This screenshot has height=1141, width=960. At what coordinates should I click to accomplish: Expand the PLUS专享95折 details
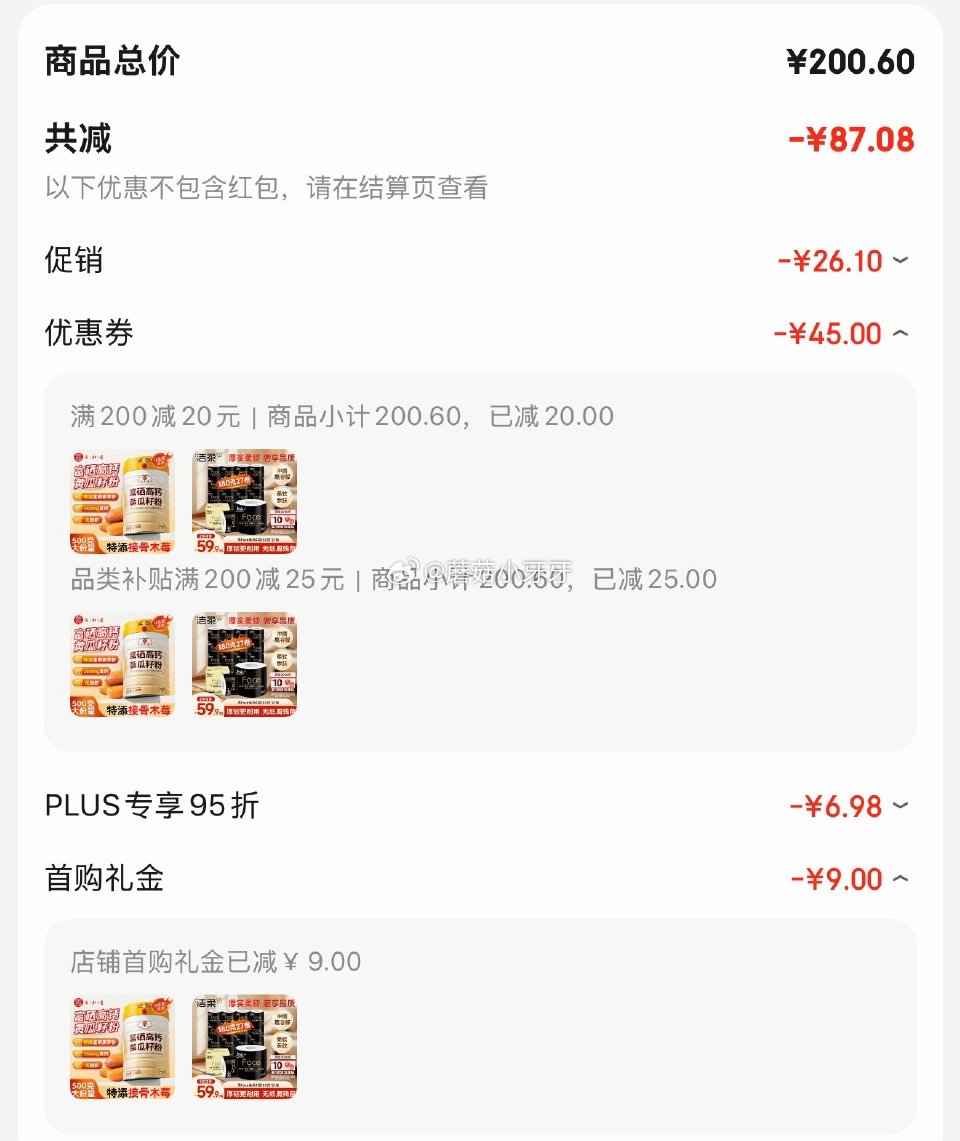901,806
